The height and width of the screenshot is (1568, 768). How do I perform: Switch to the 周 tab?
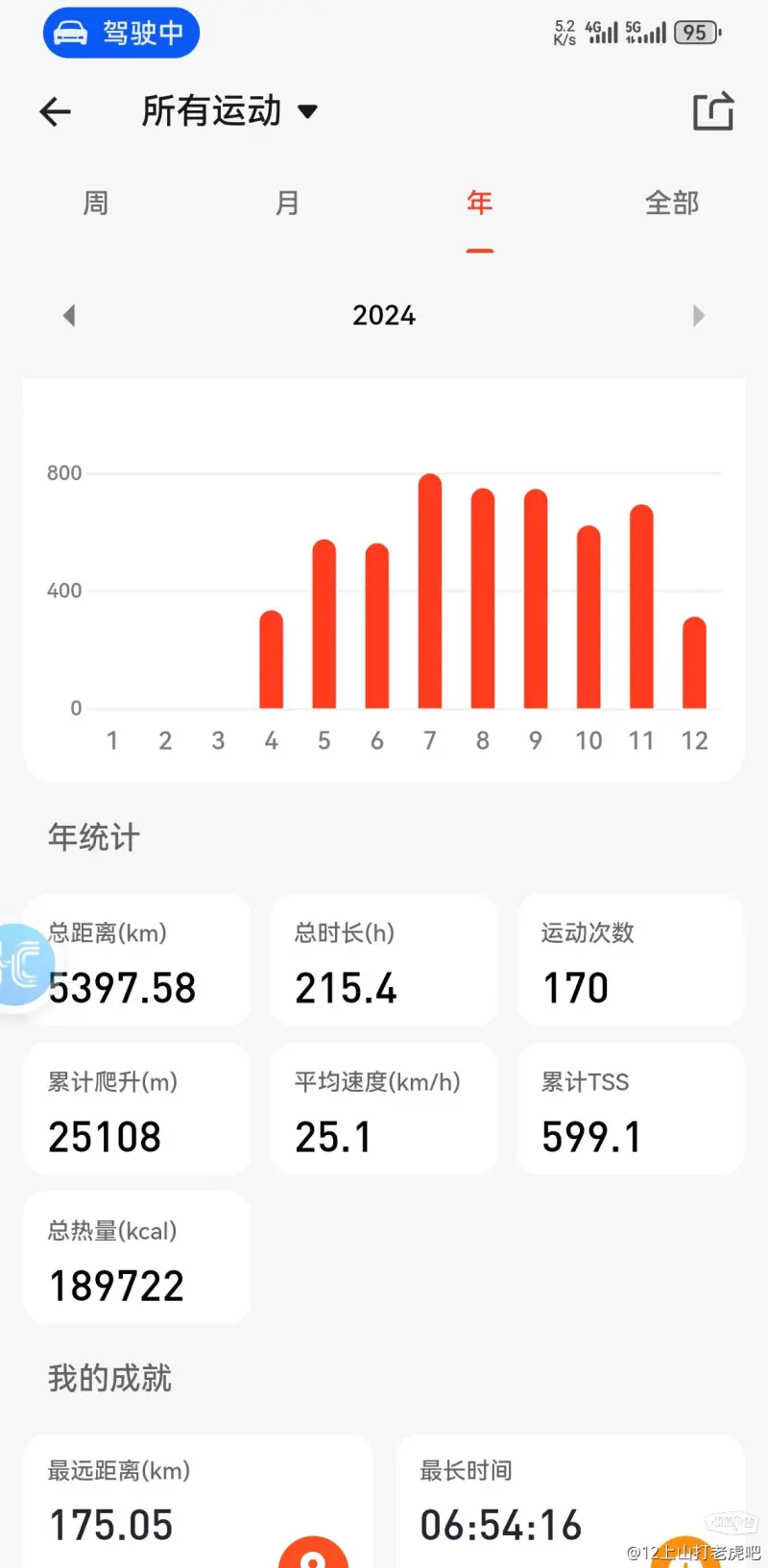pos(96,204)
